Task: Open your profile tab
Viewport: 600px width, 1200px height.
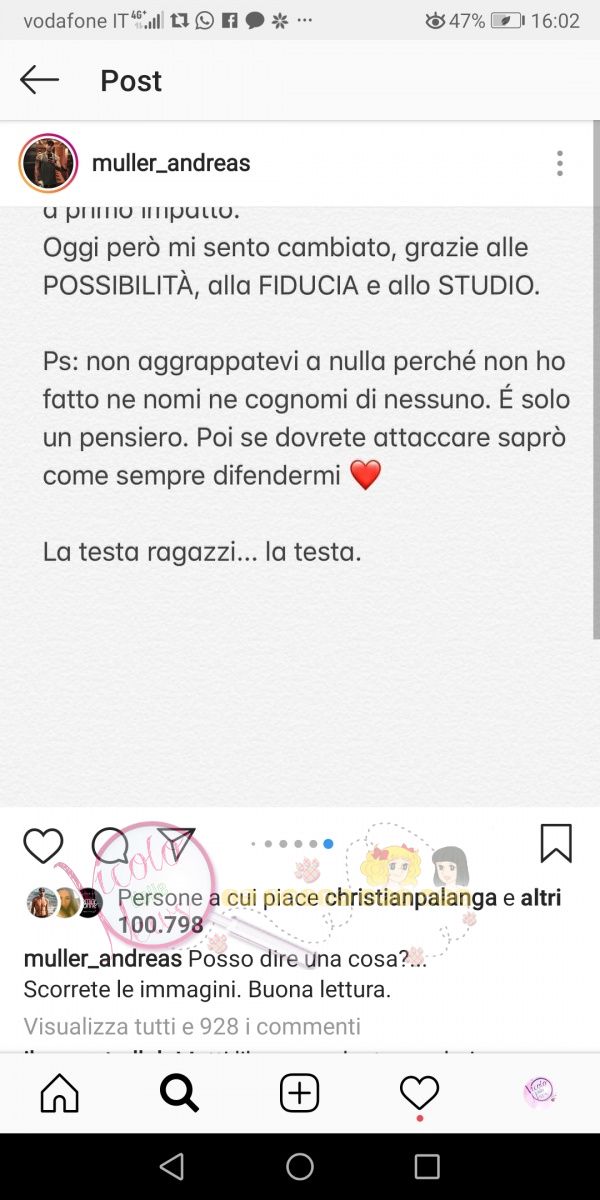Action: click(539, 1093)
